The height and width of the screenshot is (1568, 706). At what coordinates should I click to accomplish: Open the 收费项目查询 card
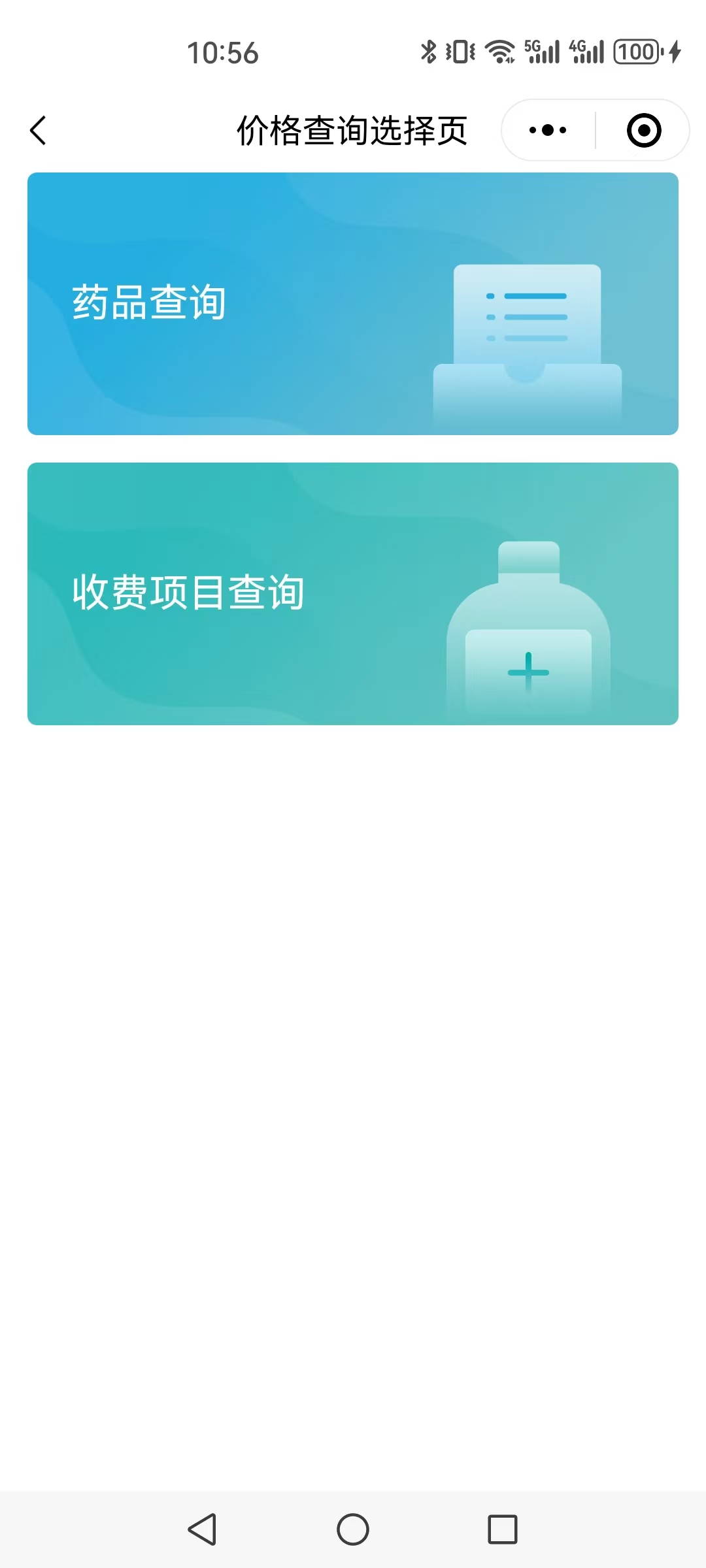point(353,594)
